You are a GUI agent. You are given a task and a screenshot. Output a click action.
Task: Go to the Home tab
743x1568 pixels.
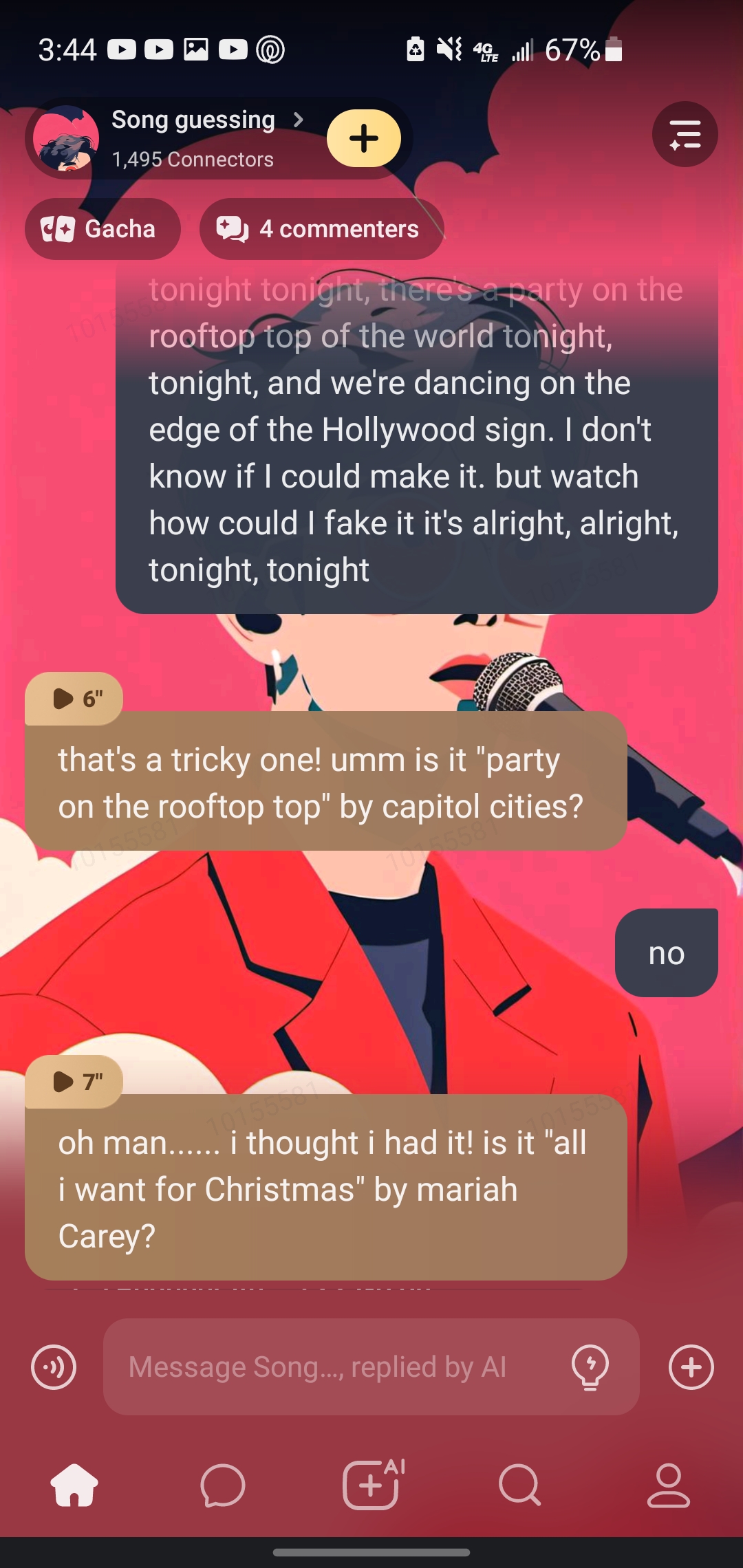74,1485
